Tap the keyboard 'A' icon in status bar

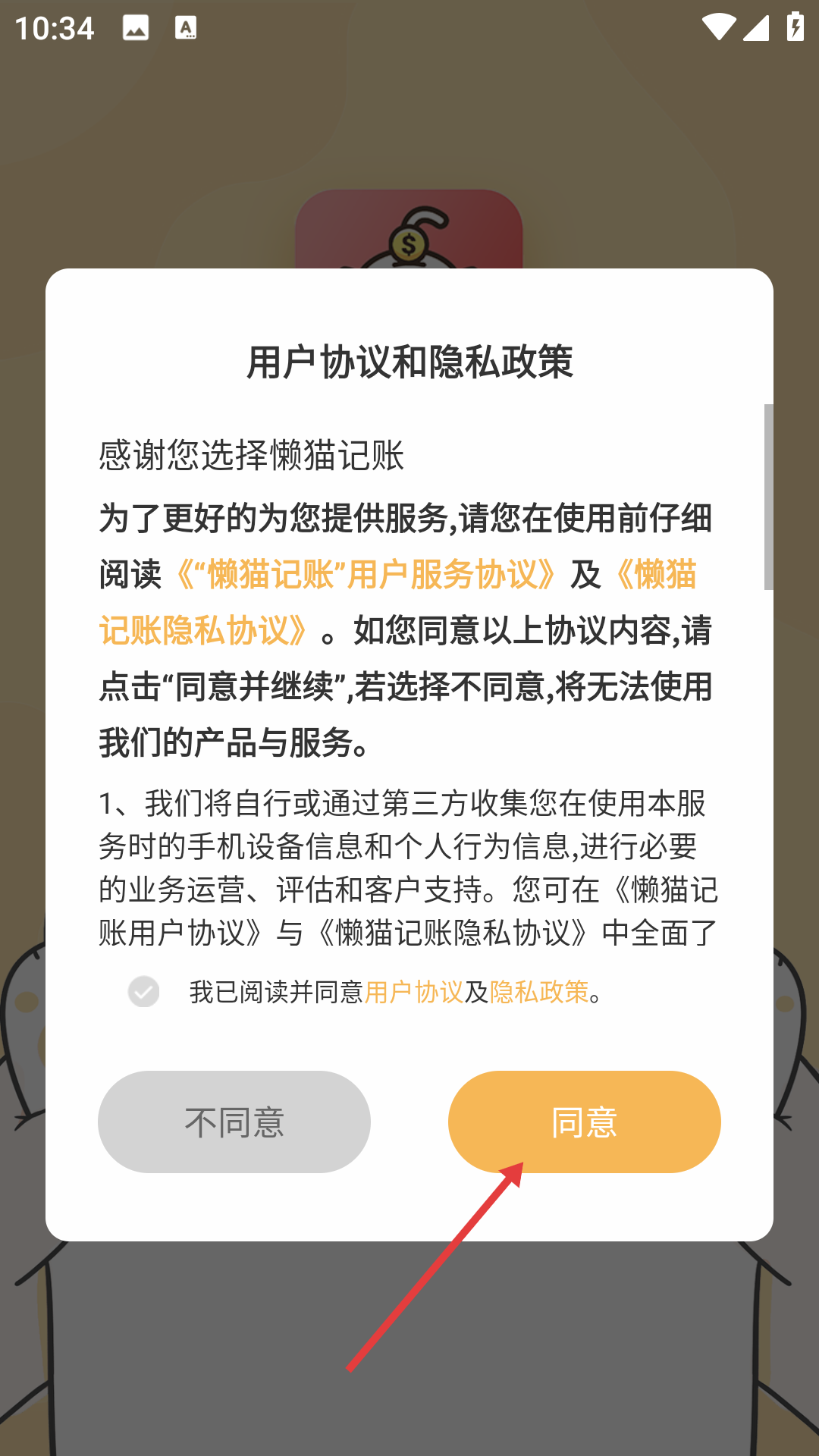click(x=184, y=27)
